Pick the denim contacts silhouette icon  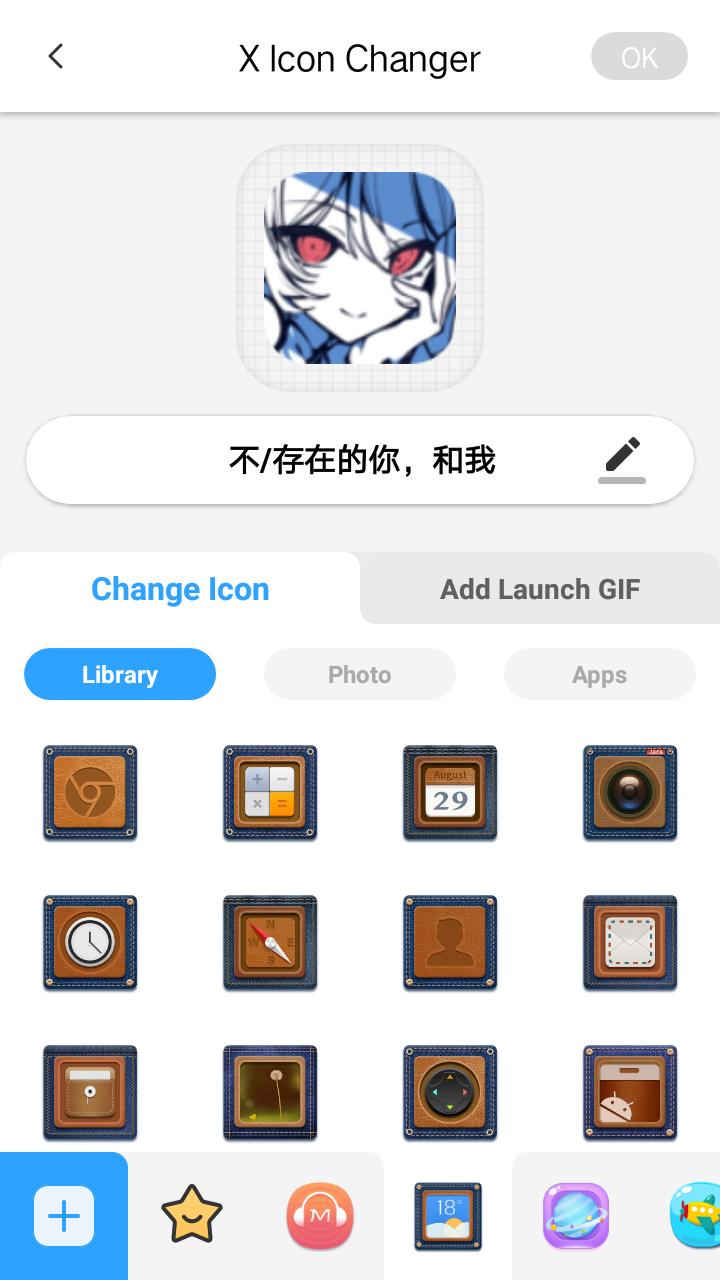(x=450, y=943)
